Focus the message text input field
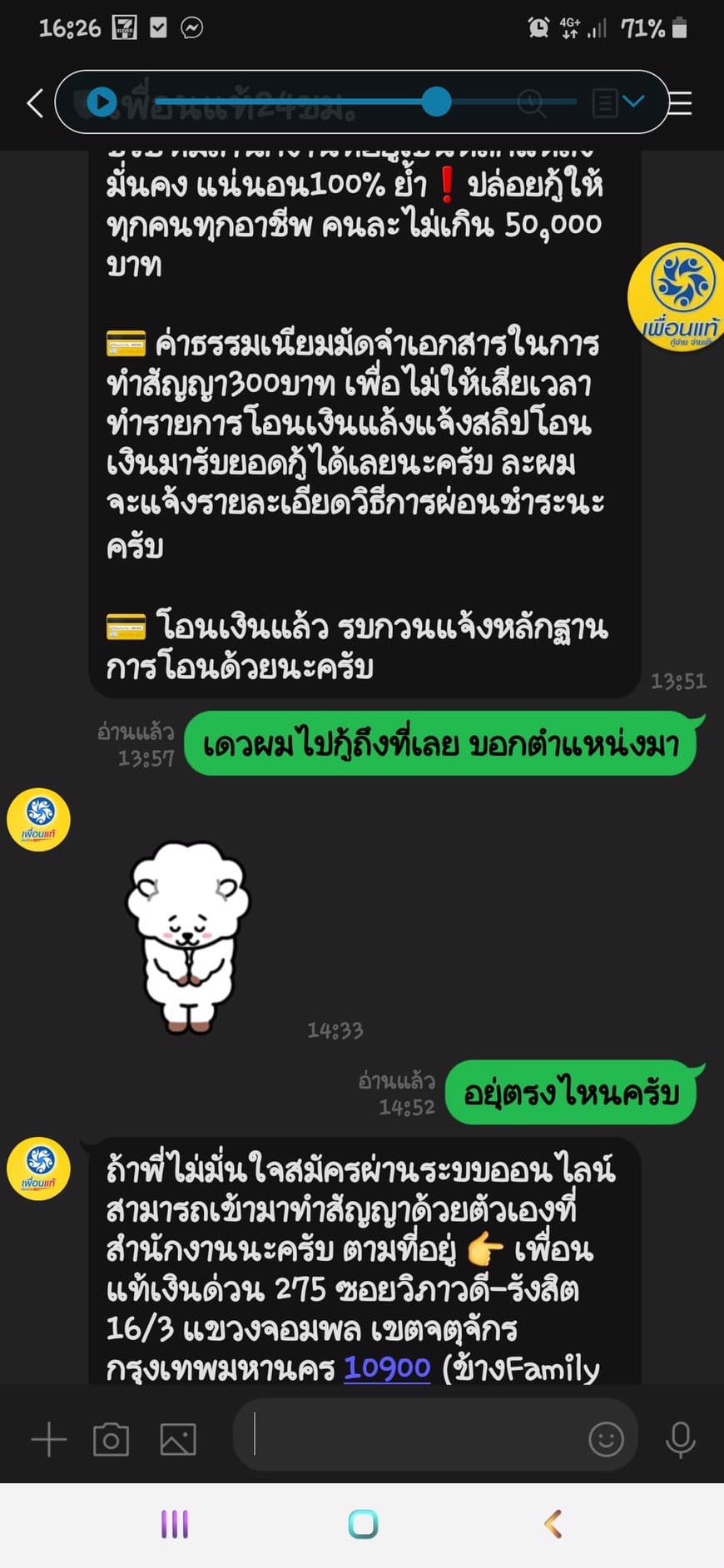The image size is (724, 1568). [x=408, y=1437]
